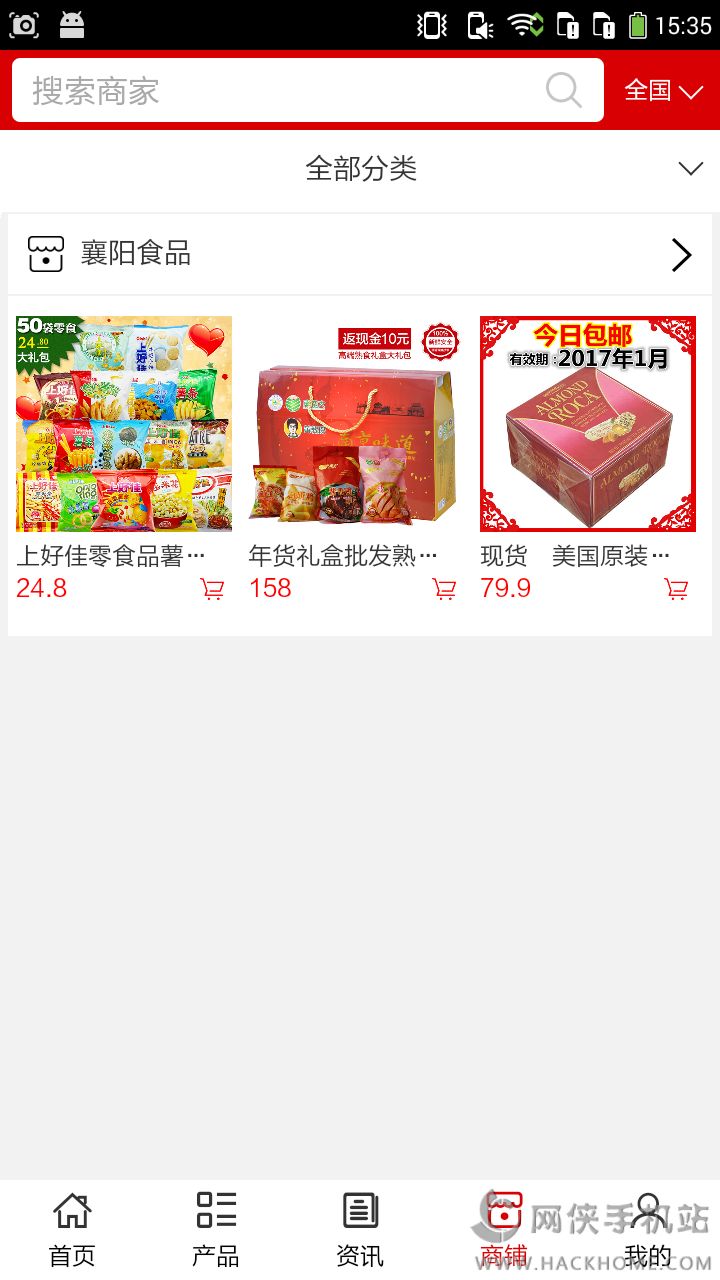This screenshot has height=1280, width=720.
Task: Tap the magnifier search icon
Action: click(x=564, y=91)
